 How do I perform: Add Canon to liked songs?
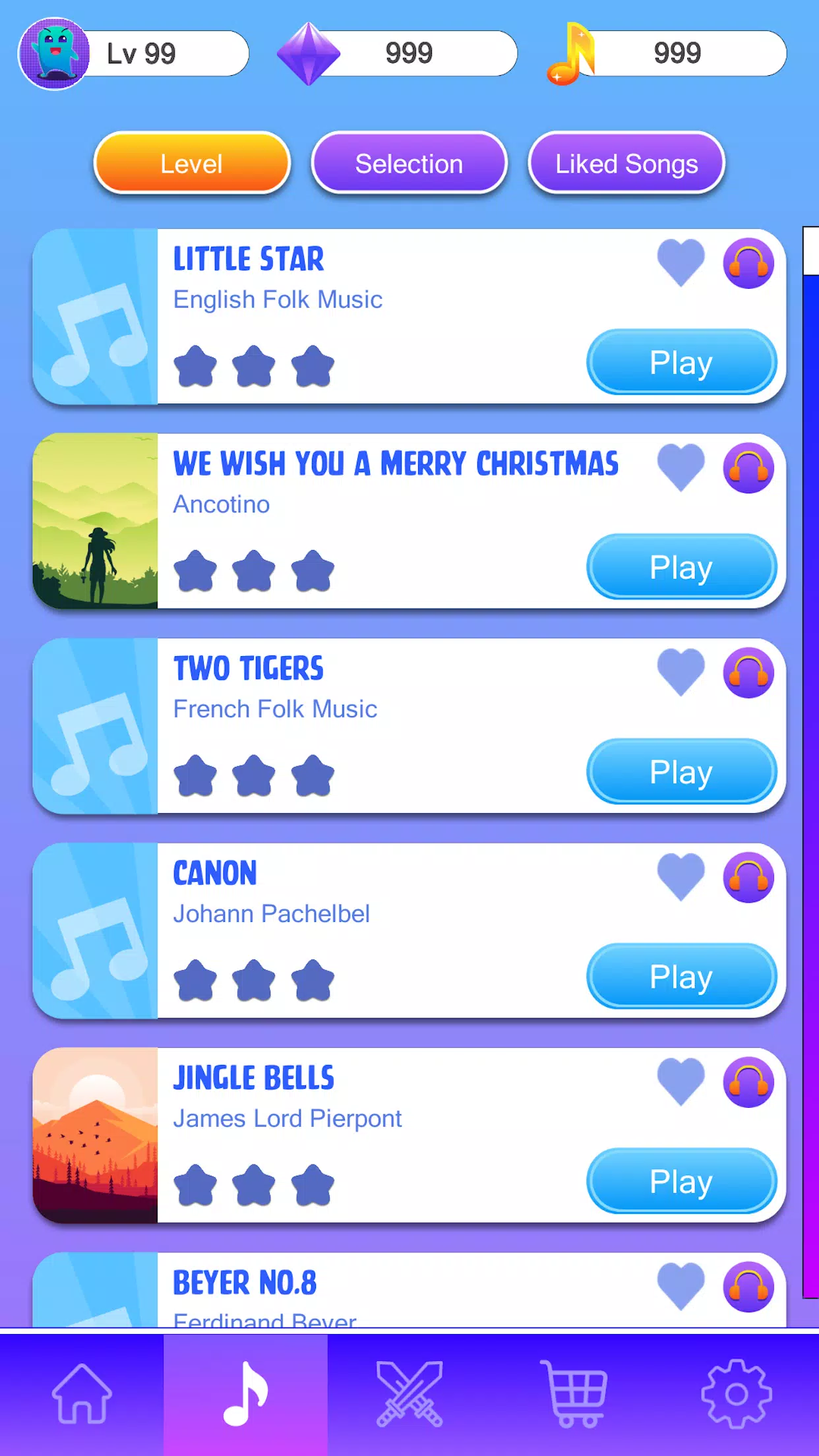(x=681, y=876)
